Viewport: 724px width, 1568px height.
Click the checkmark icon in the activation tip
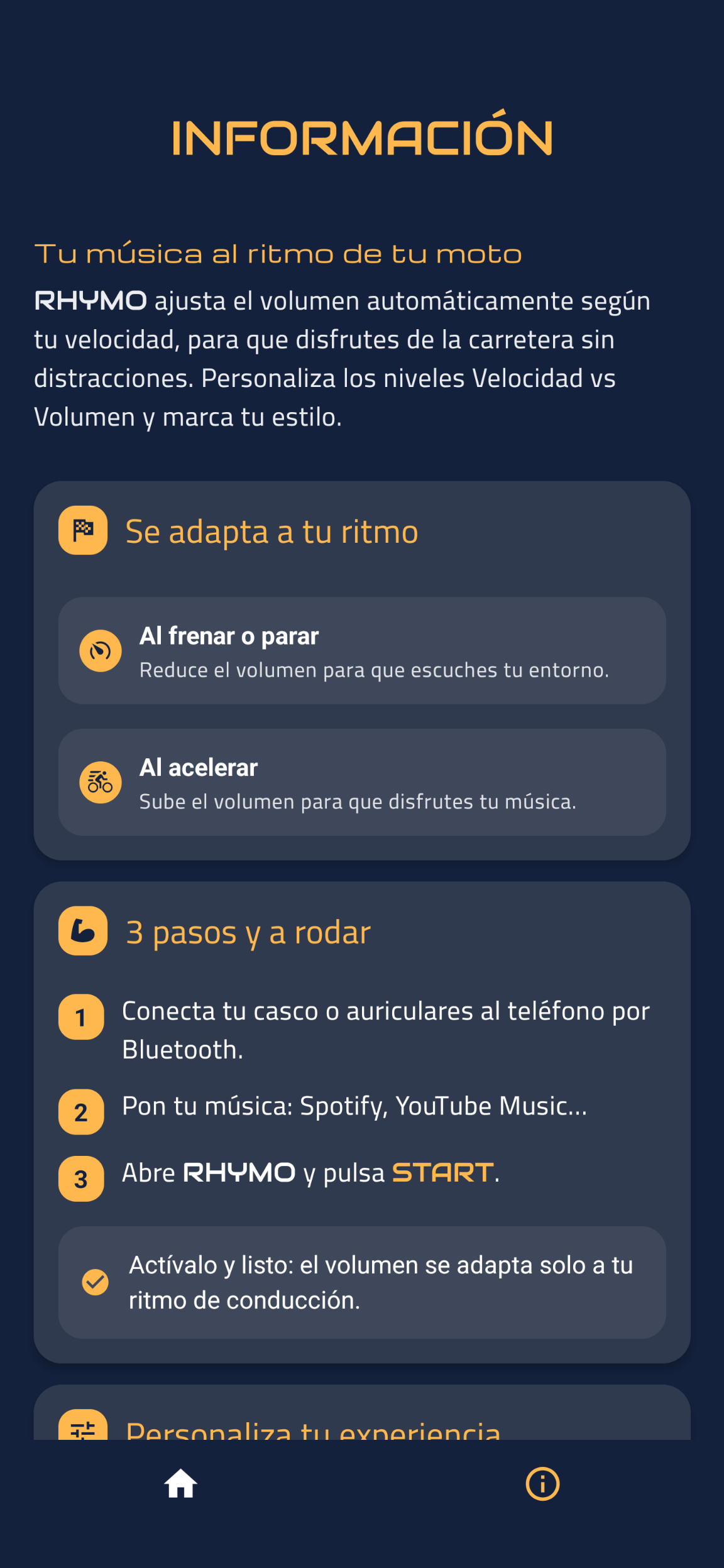(94, 1283)
